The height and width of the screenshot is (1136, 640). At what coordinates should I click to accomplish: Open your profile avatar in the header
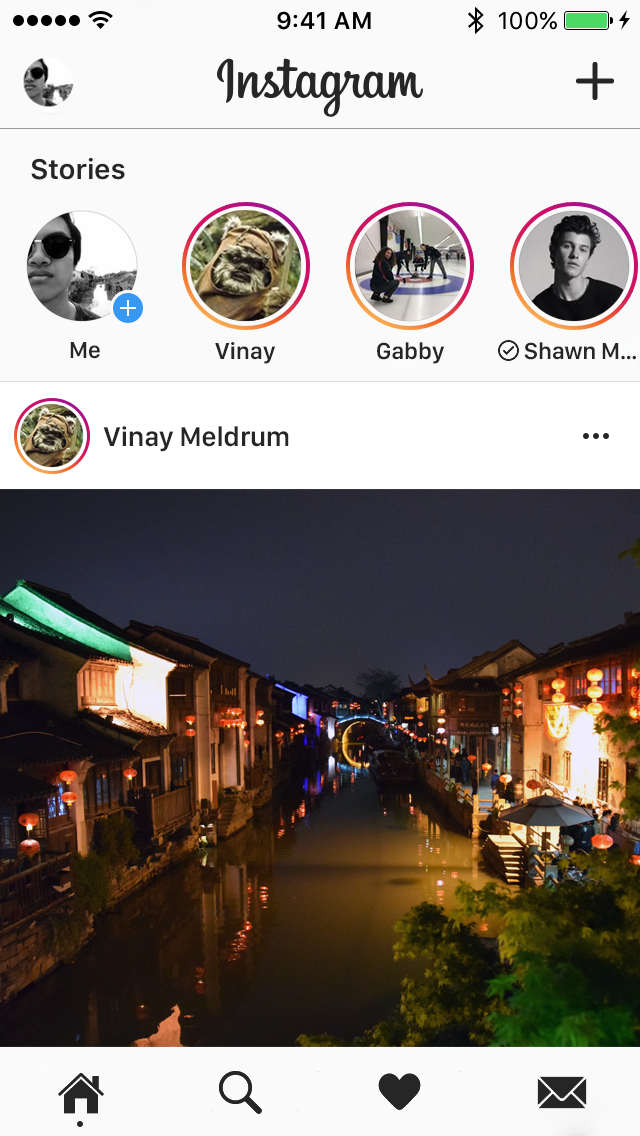point(48,82)
